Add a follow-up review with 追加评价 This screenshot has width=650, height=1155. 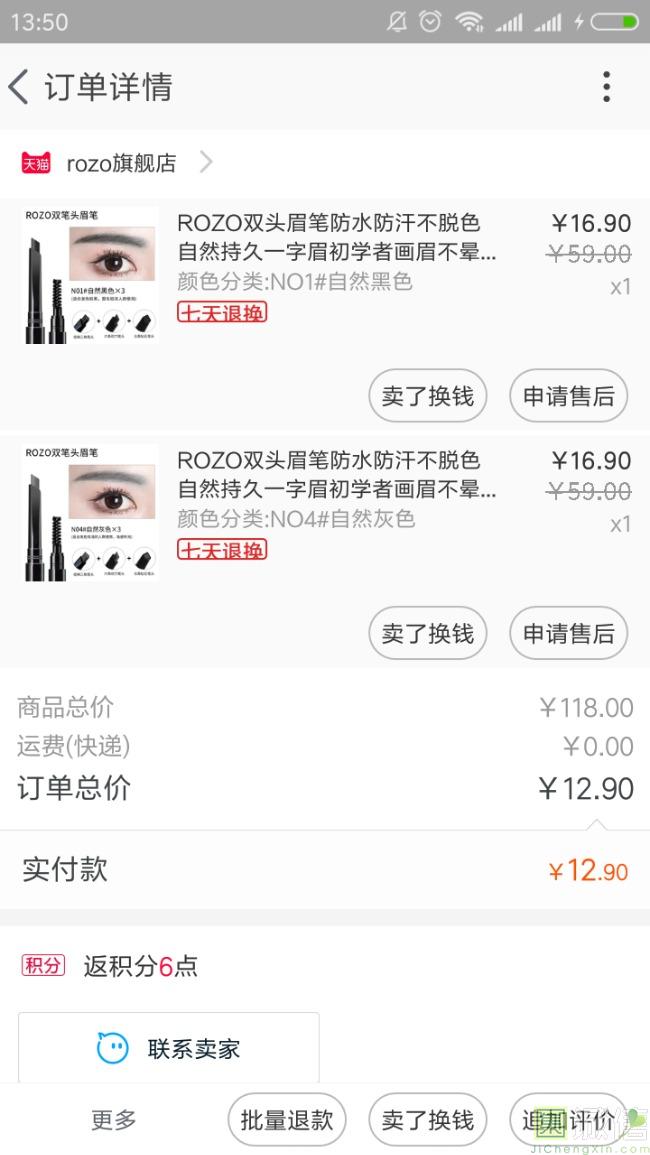pyautogui.click(x=568, y=1120)
